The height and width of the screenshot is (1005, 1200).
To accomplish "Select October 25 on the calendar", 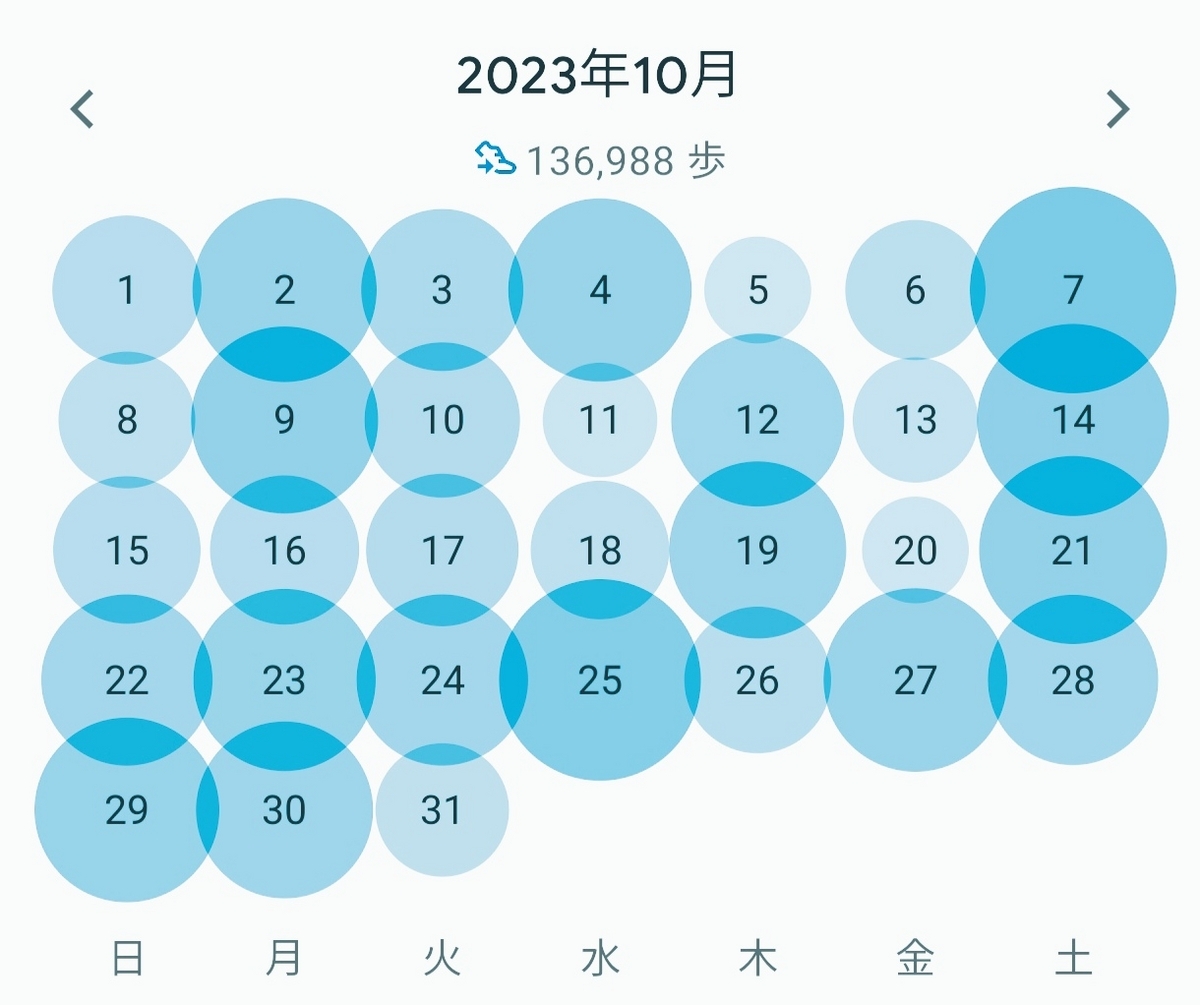I will (600, 680).
